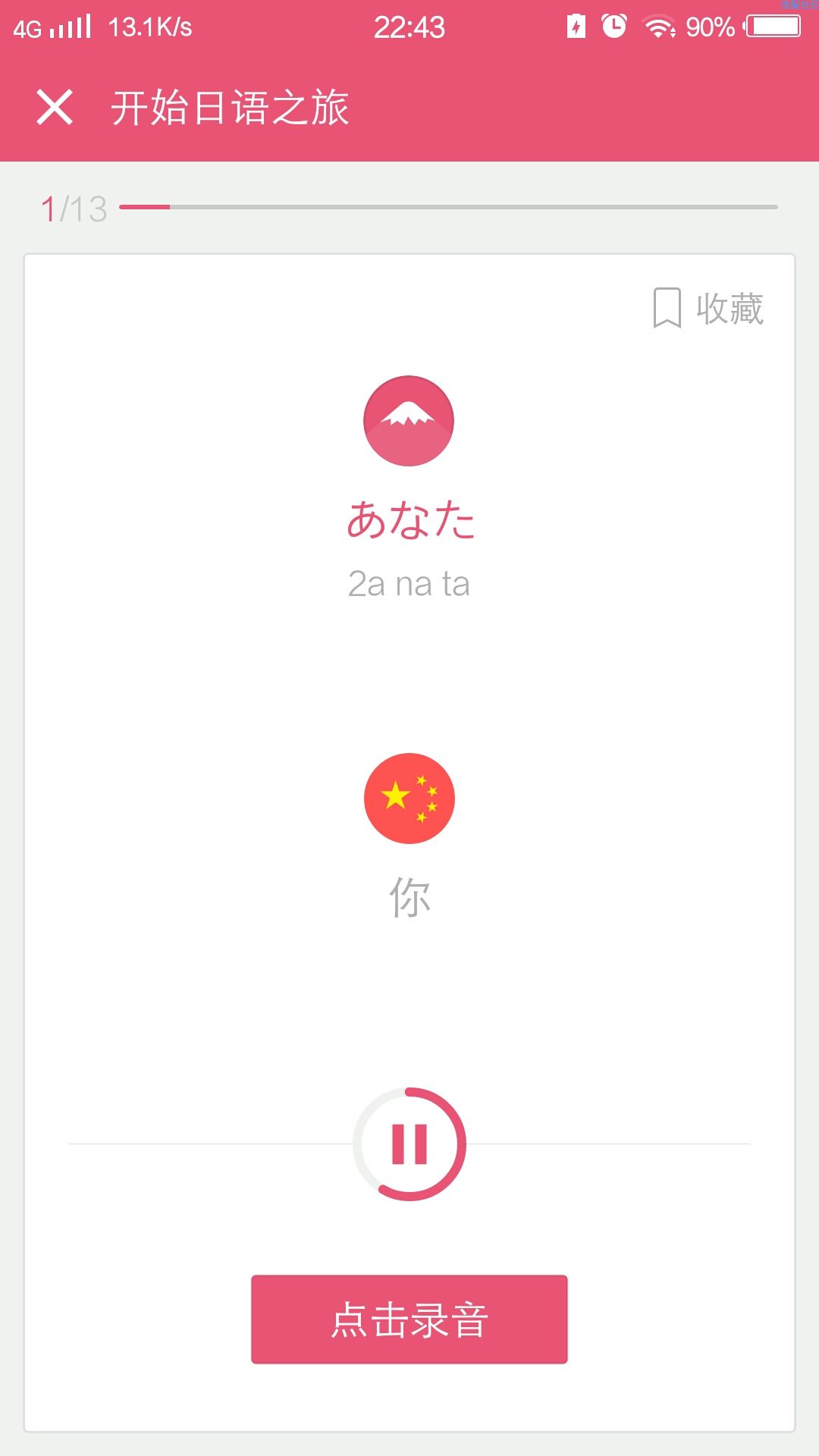
Task: Bookmark this word with 收藏
Action: tap(708, 308)
